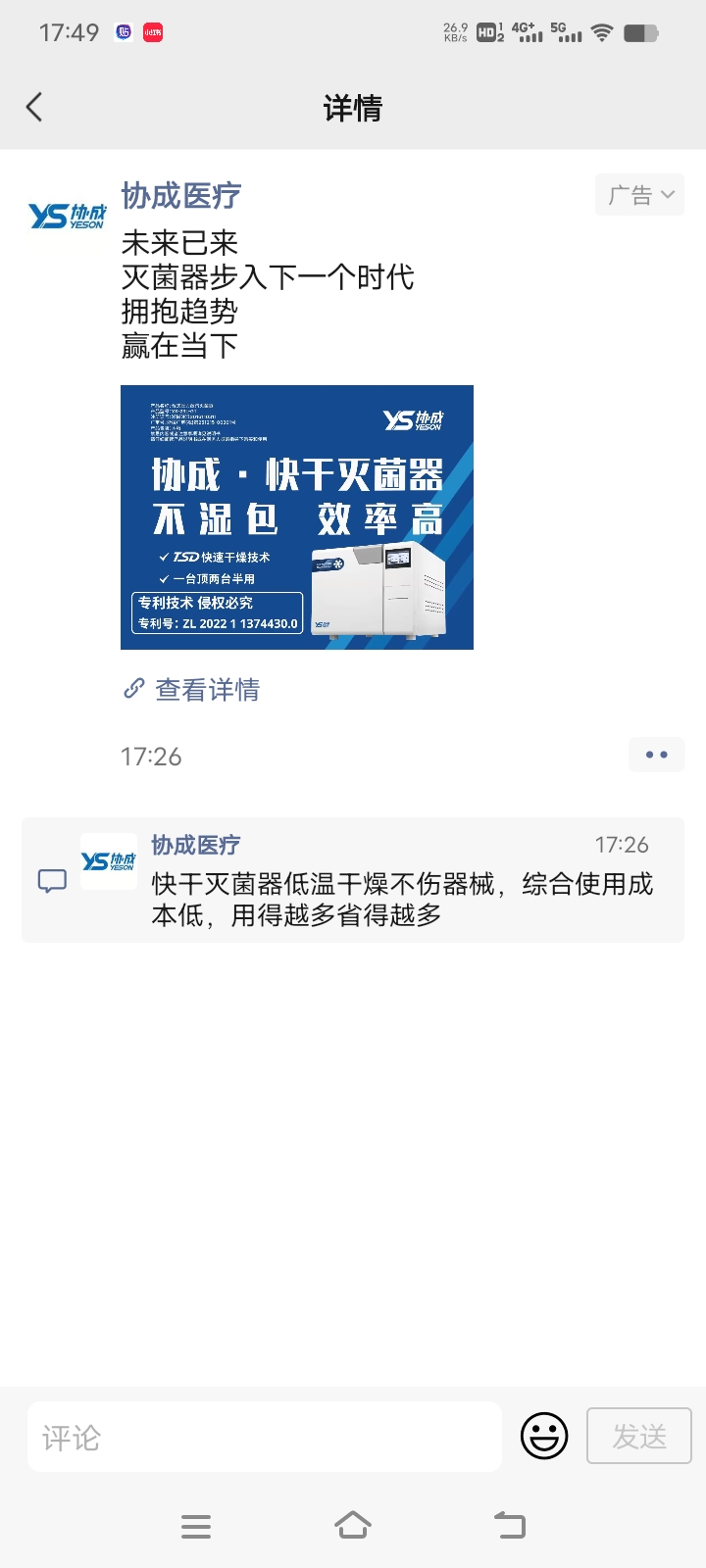Open the two-dot like/comment menu
The height and width of the screenshot is (1568, 706).
pyautogui.click(x=656, y=755)
